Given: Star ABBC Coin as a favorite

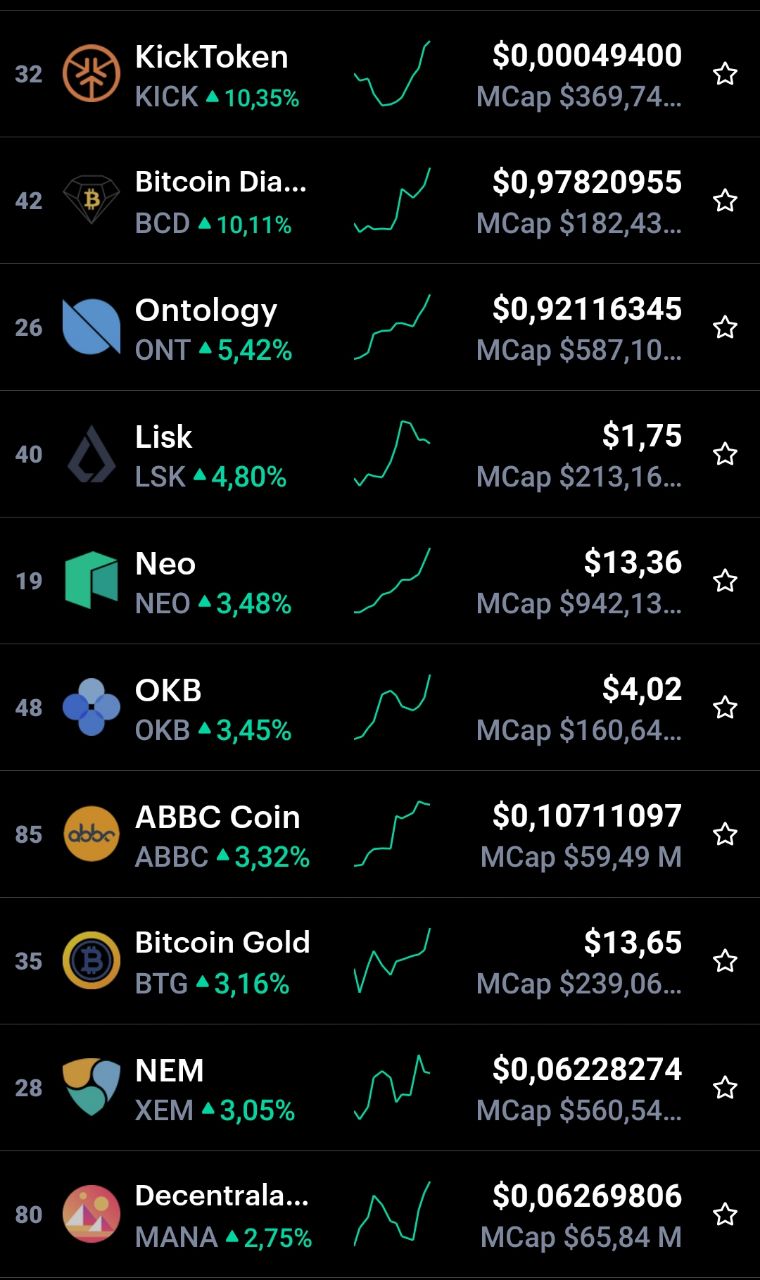Looking at the screenshot, I should [725, 834].
